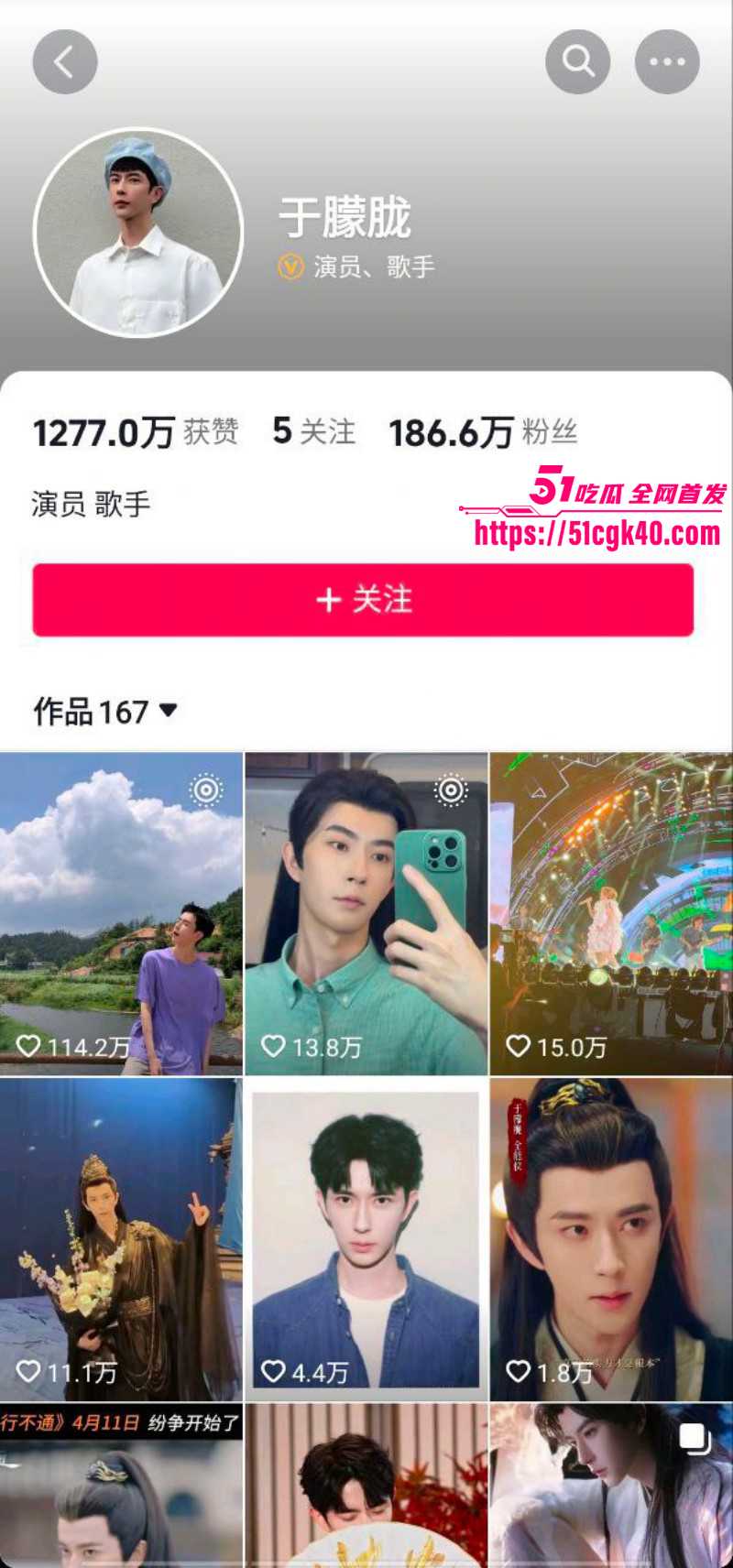Open the period drama close-up with 1.8万 likes
733x1568 pixels.
pos(611,1239)
